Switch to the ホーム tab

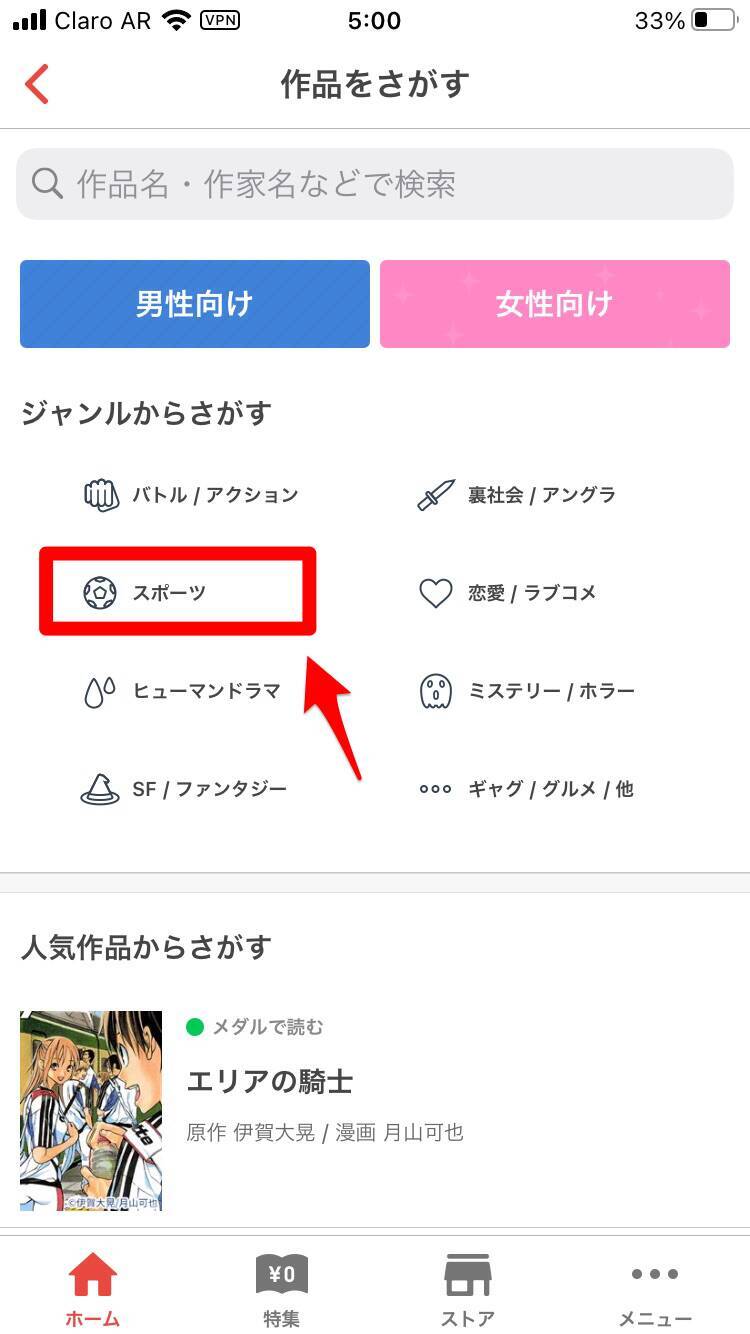click(x=93, y=1290)
